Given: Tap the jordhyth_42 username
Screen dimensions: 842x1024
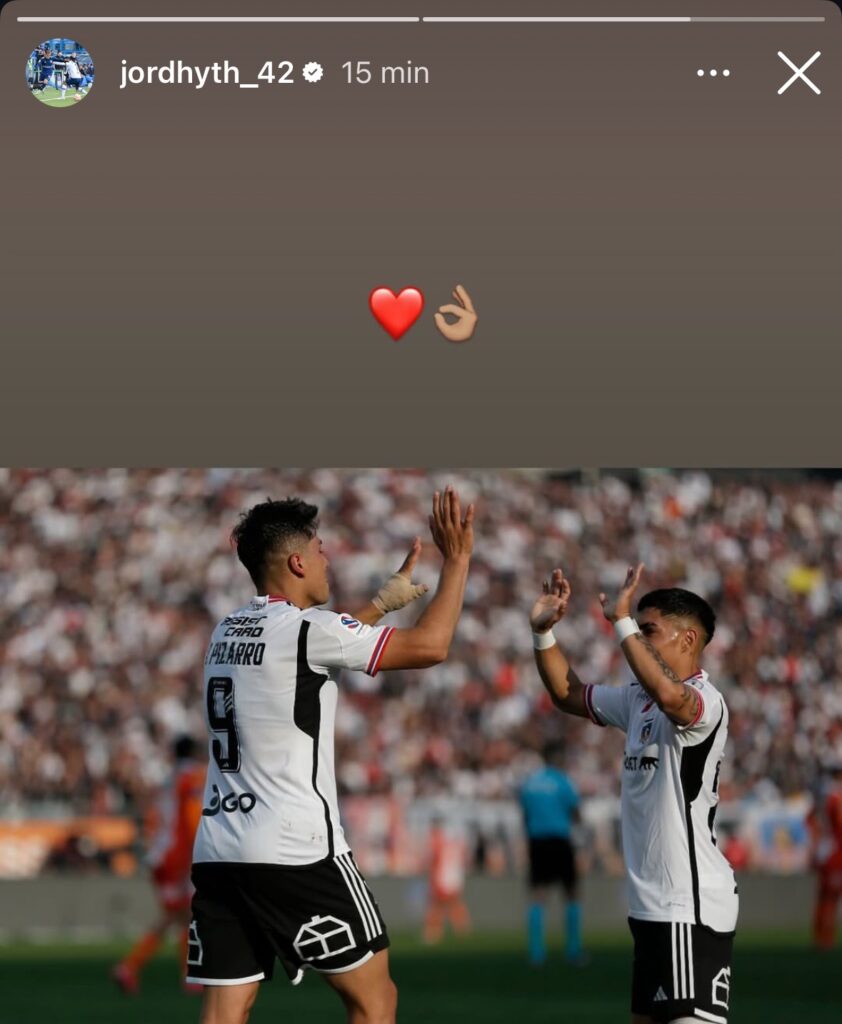Looking at the screenshot, I should pos(206,73).
